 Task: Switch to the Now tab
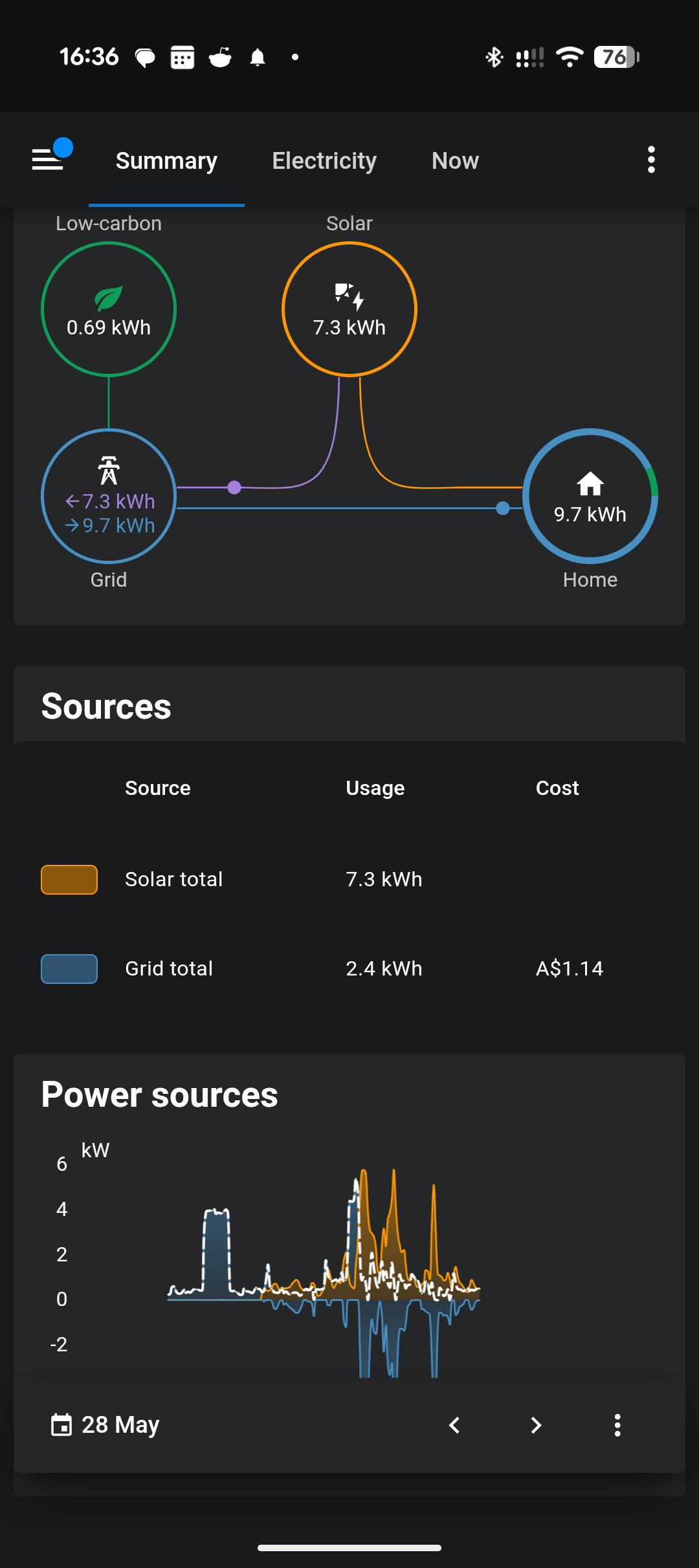pyautogui.click(x=455, y=160)
